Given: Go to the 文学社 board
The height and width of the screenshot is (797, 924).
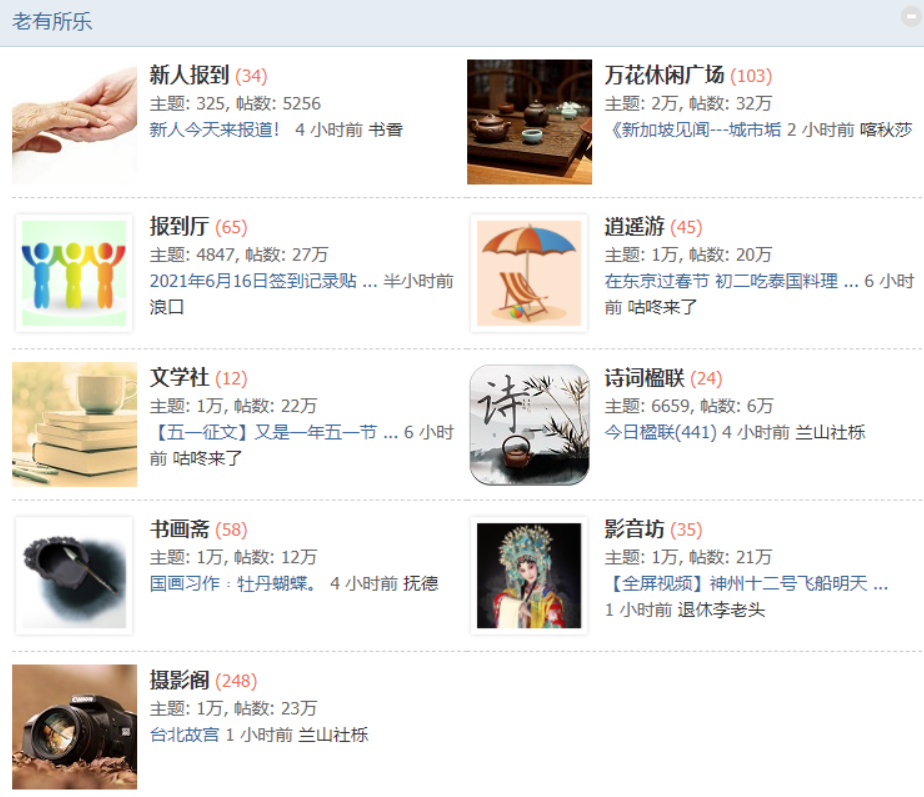Looking at the screenshot, I should (179, 378).
